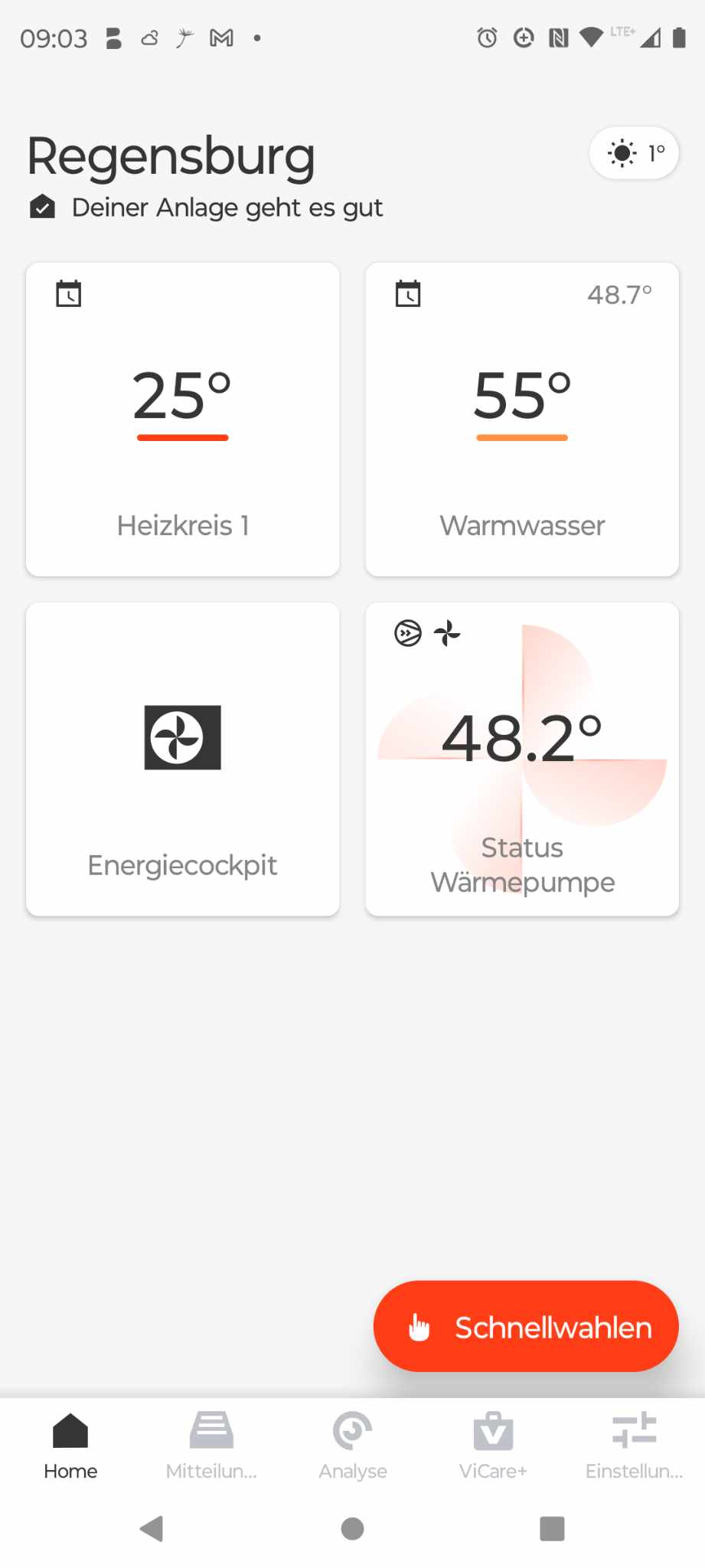This screenshot has height=1568, width=705.
Task: Open the Einstellungen tab
Action: (634, 1444)
